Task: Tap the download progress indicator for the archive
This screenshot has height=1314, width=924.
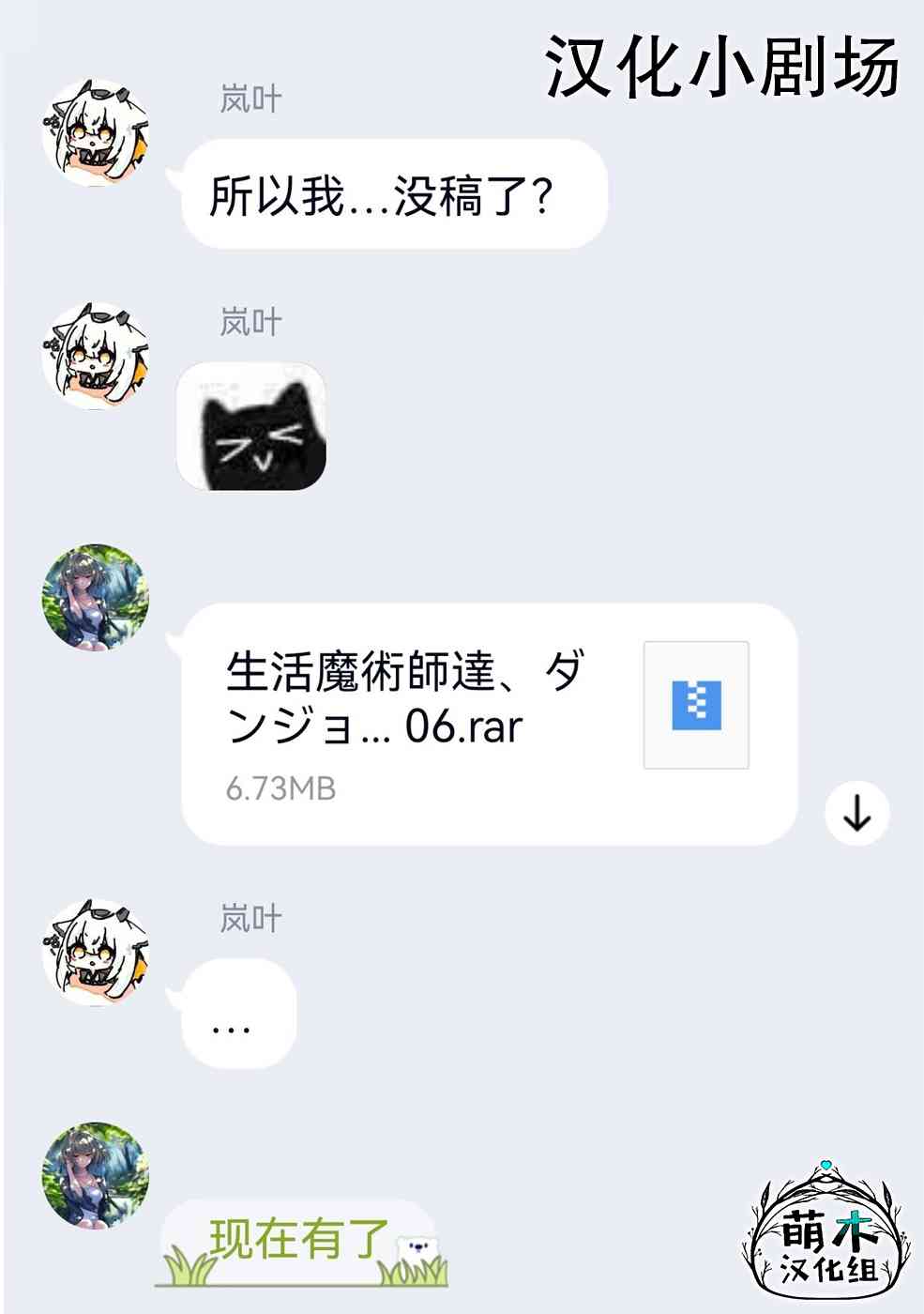Action: [x=856, y=814]
